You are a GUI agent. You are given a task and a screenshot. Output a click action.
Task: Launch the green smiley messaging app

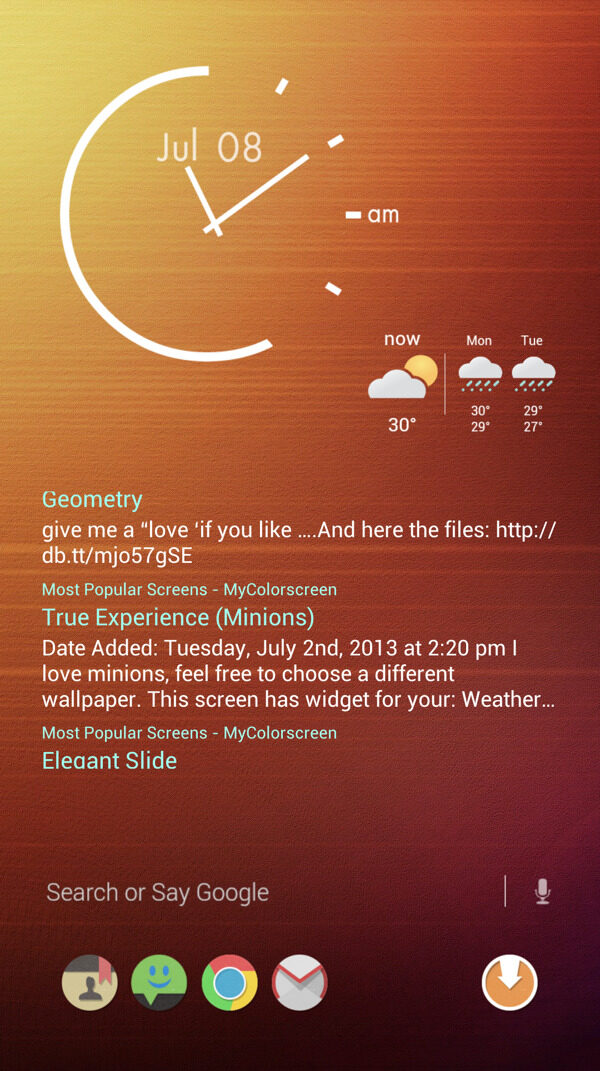pyautogui.click(x=159, y=983)
